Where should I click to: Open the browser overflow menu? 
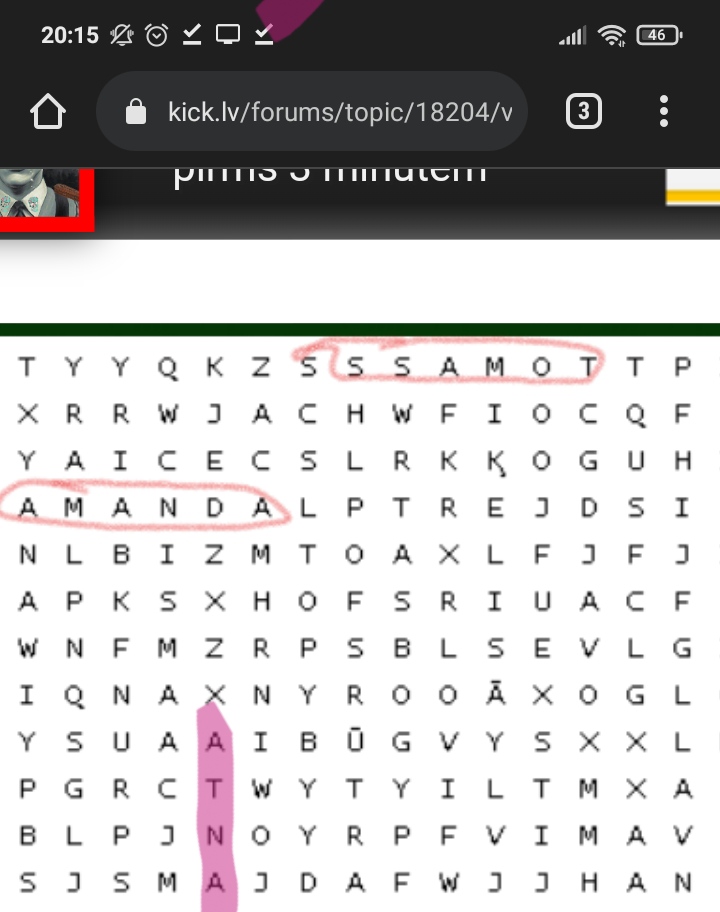pyautogui.click(x=664, y=111)
